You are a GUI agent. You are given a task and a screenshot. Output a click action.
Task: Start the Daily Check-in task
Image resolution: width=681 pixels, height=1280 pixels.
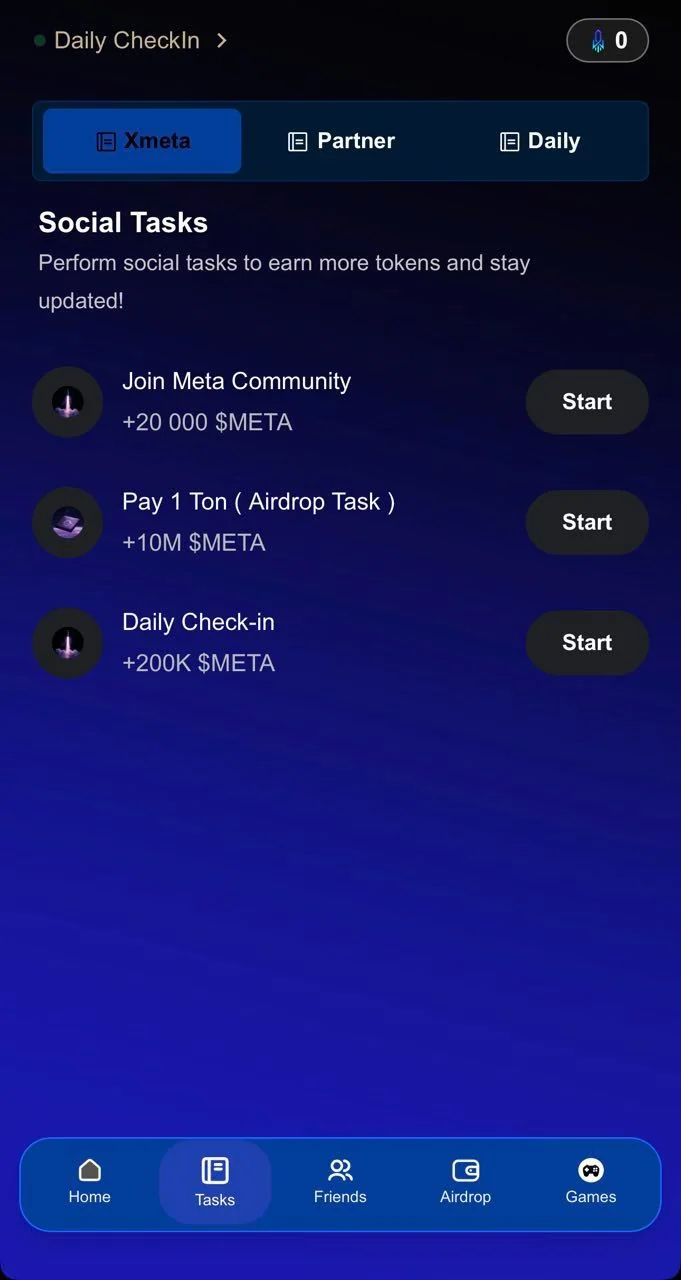[587, 643]
